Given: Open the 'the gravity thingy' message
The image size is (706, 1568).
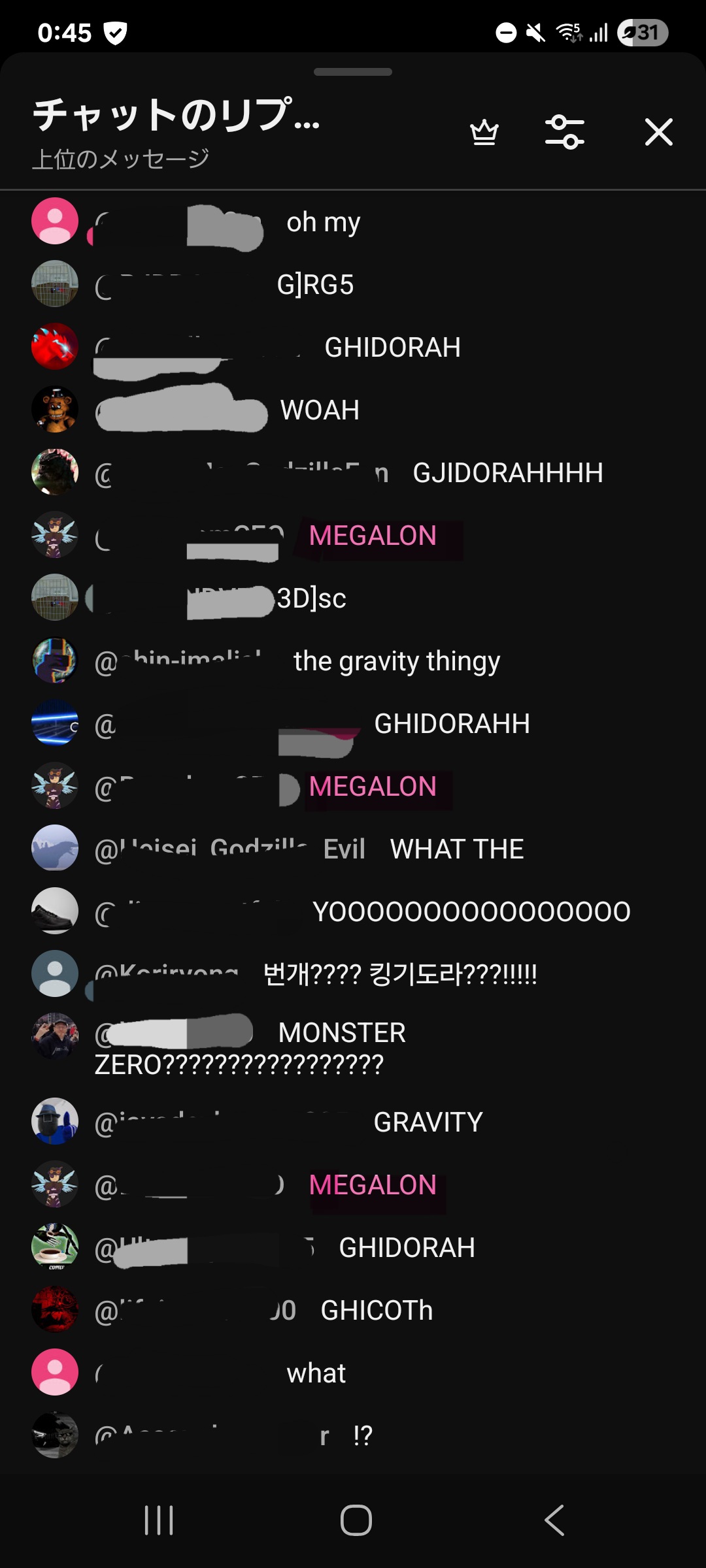Looking at the screenshot, I should point(397,661).
